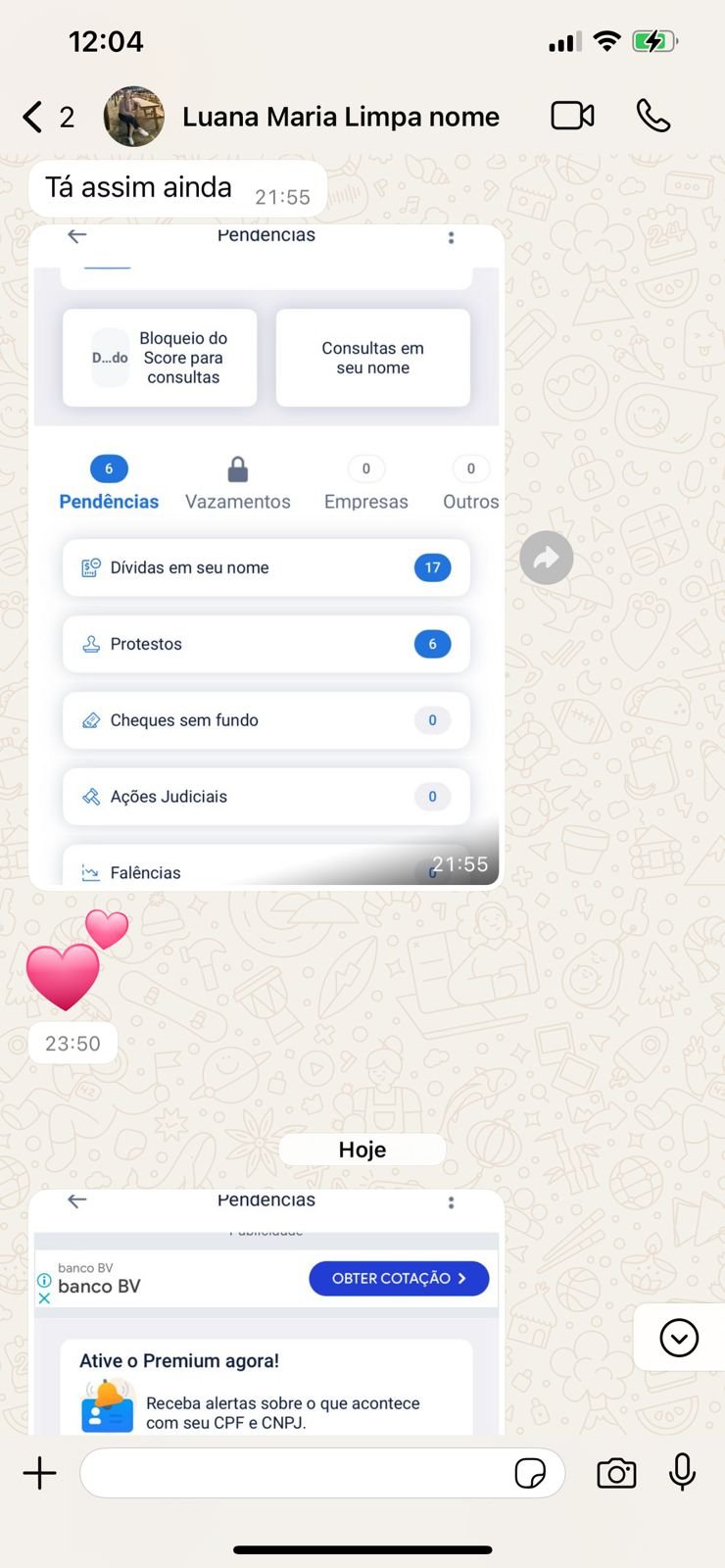Focus the message text field

tap(294, 1473)
